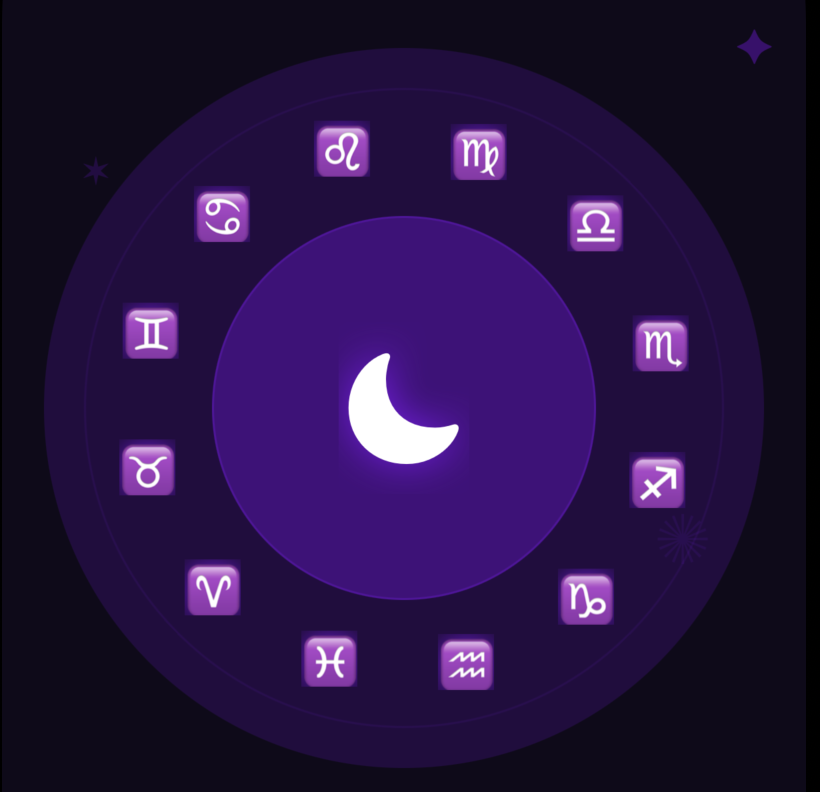Tap the Gemini twins sign
This screenshot has height=792, width=820.
click(x=151, y=333)
